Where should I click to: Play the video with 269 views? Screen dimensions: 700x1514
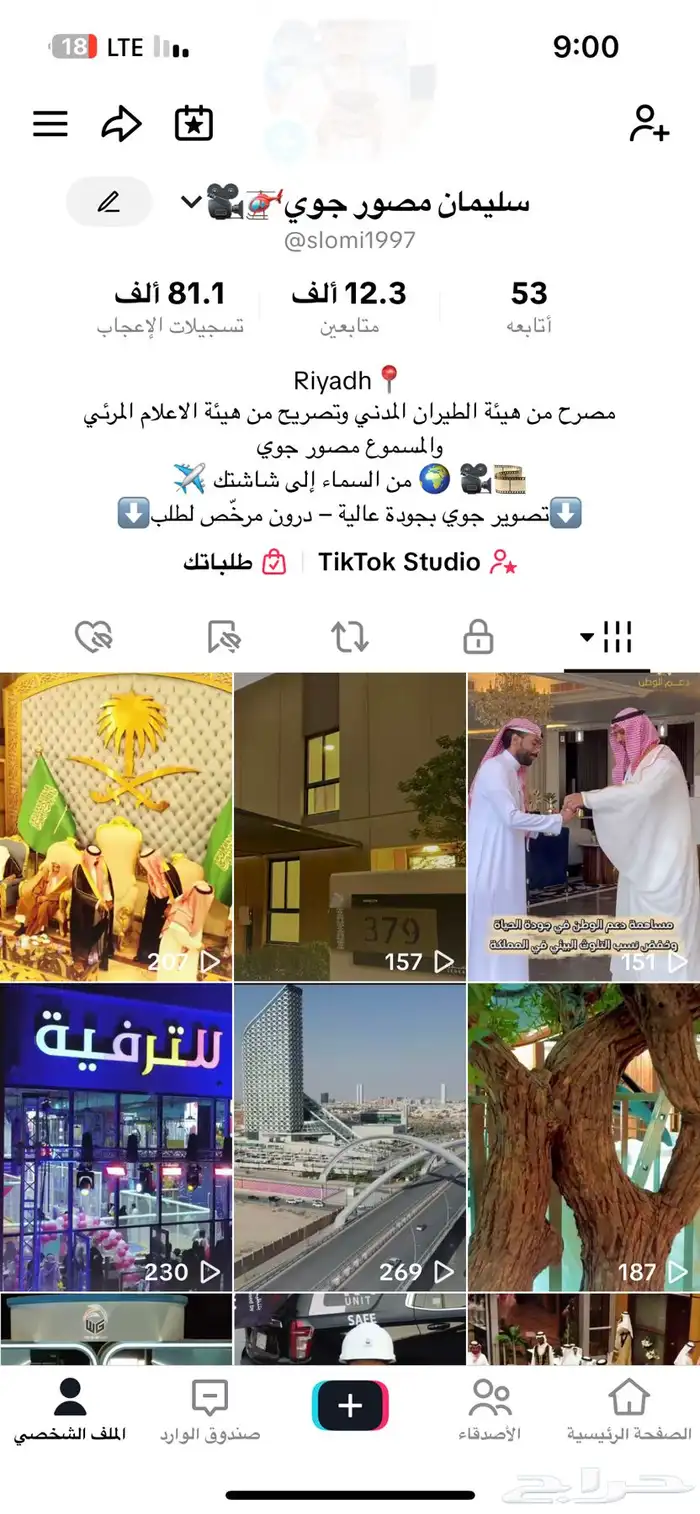click(x=350, y=1135)
